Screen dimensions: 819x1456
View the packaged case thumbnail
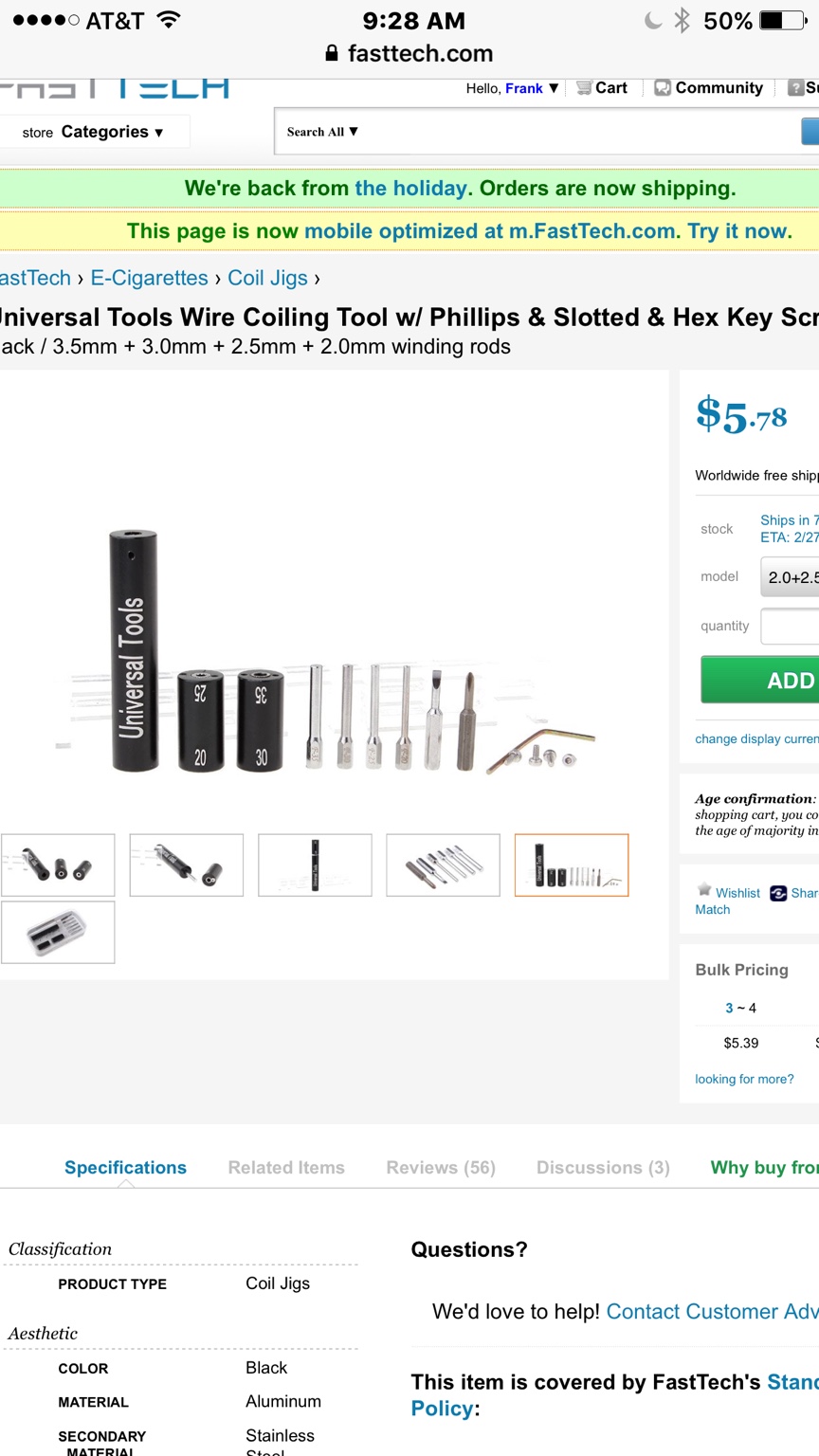click(58, 932)
